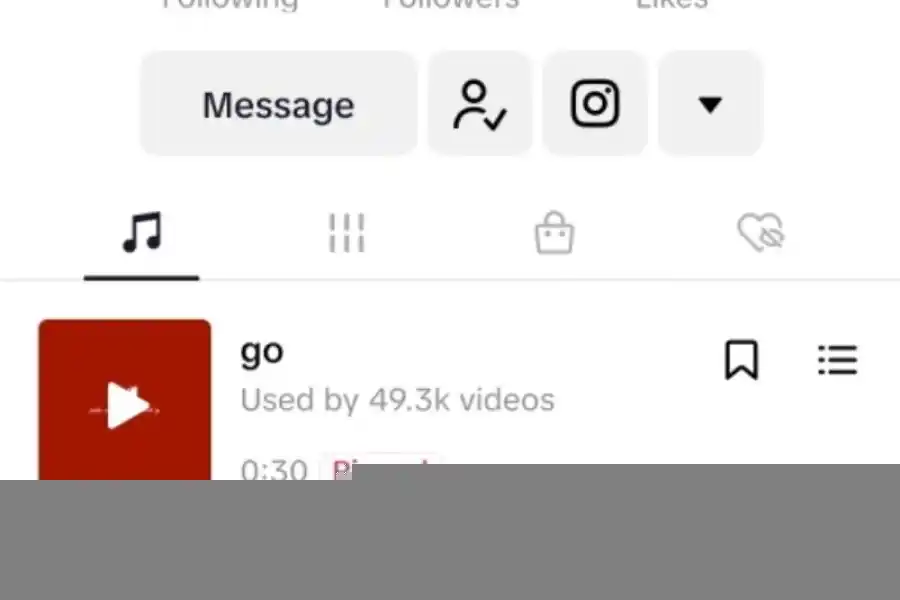Play the sound "go"

tap(125, 405)
